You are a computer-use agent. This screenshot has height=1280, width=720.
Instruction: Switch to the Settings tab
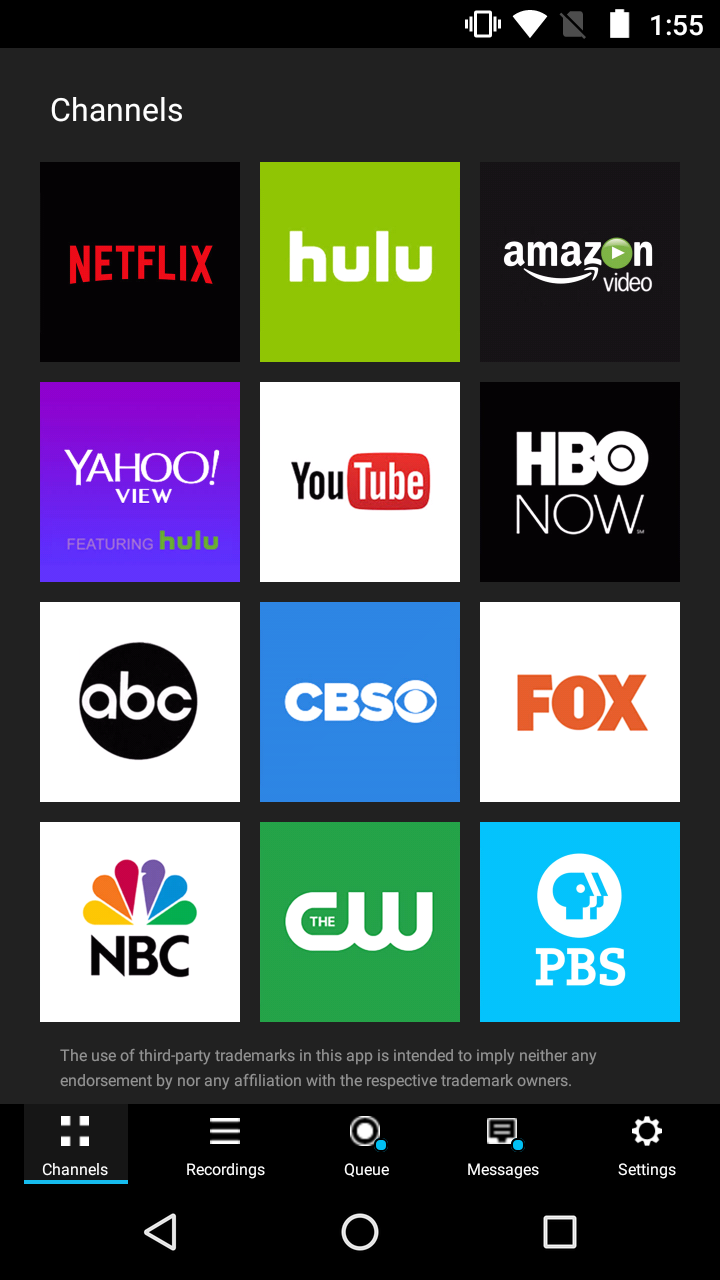(x=646, y=1145)
